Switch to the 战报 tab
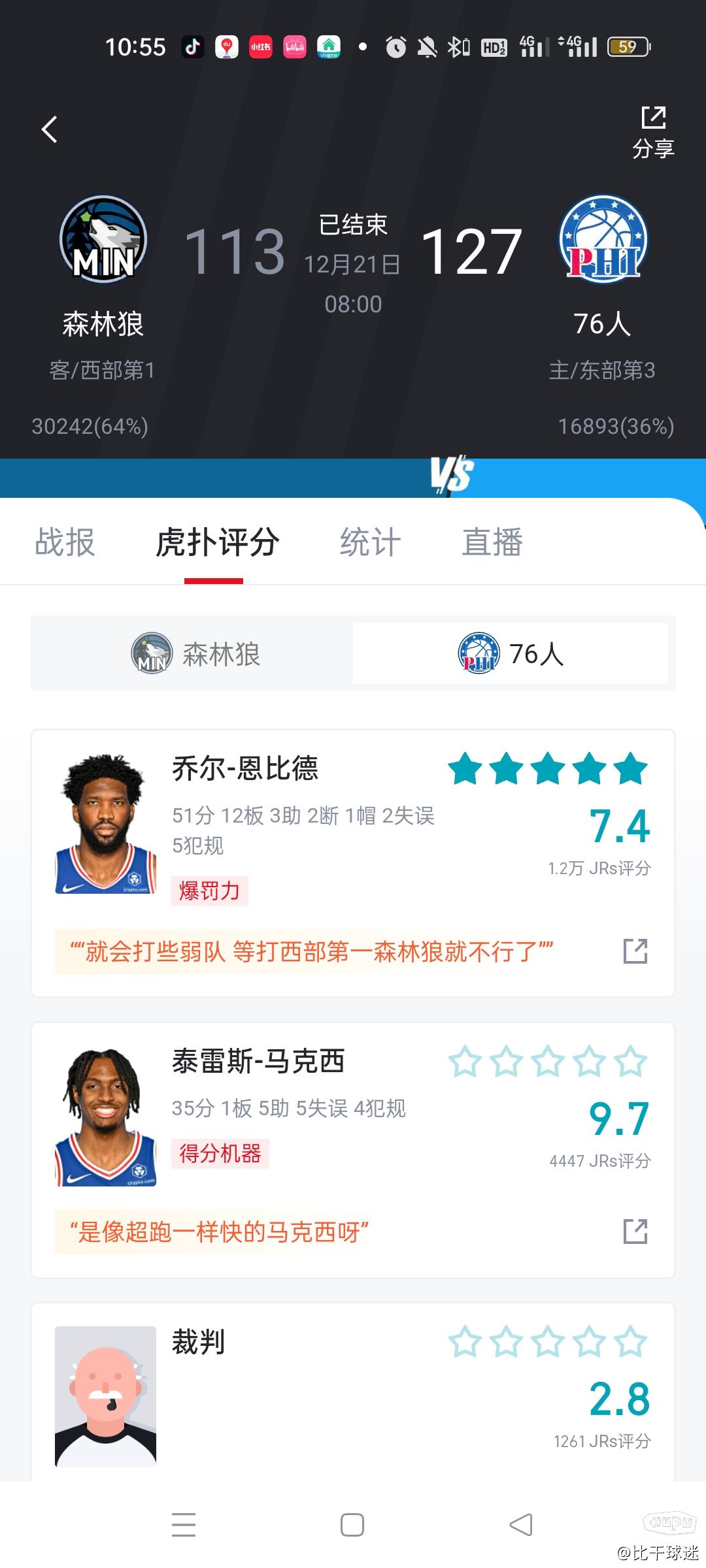The width and height of the screenshot is (706, 1568). [x=65, y=542]
